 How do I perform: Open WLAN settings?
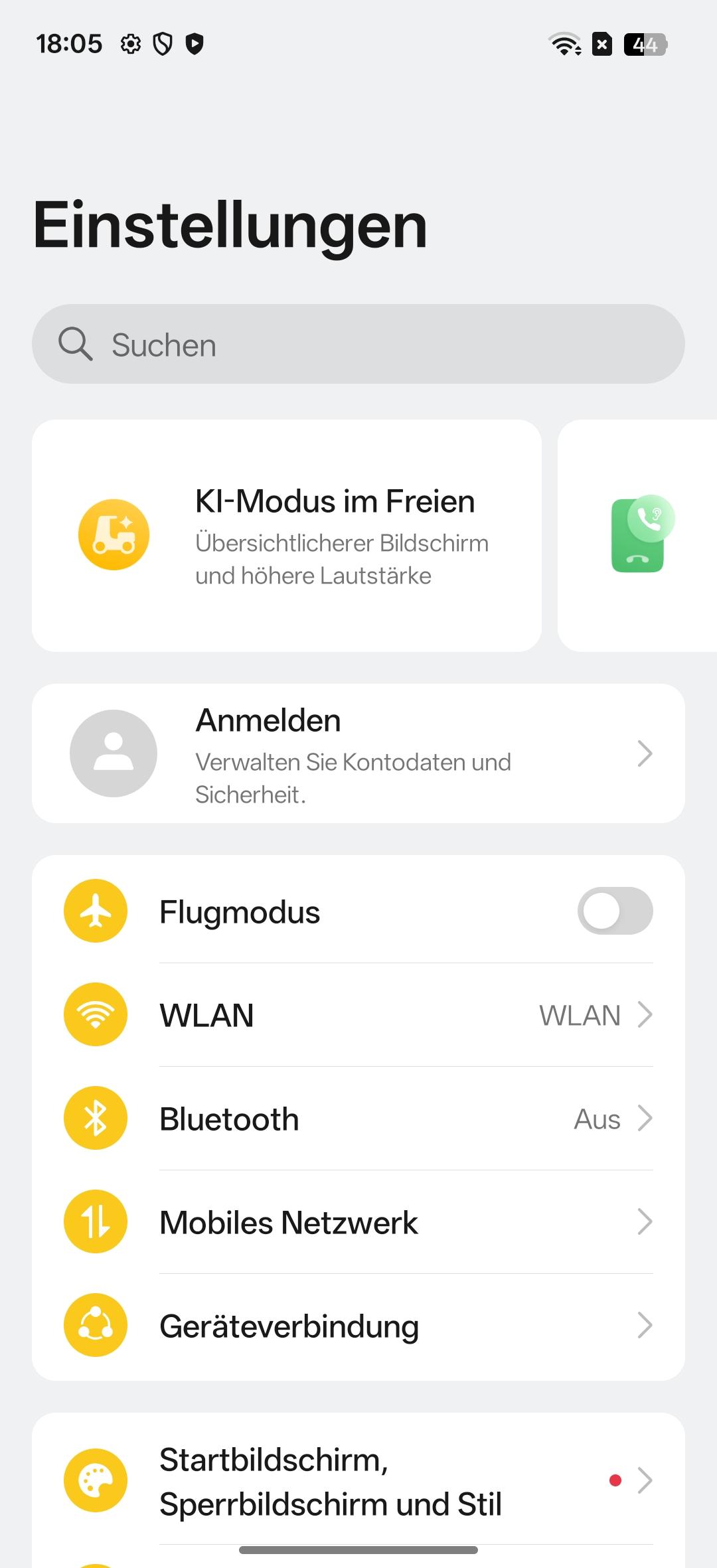358,1015
